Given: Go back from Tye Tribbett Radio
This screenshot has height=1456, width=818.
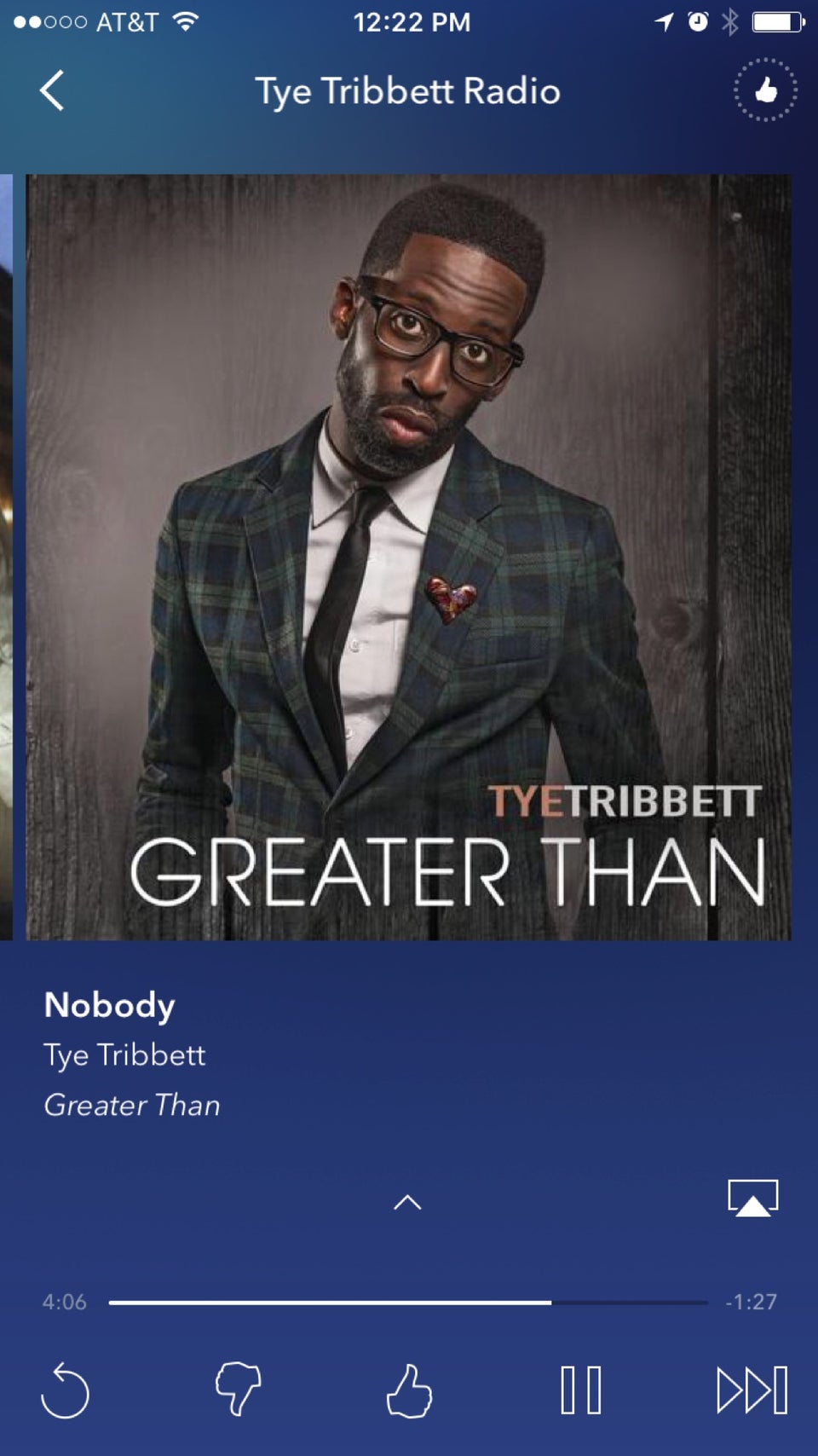Looking at the screenshot, I should pyautogui.click(x=52, y=90).
